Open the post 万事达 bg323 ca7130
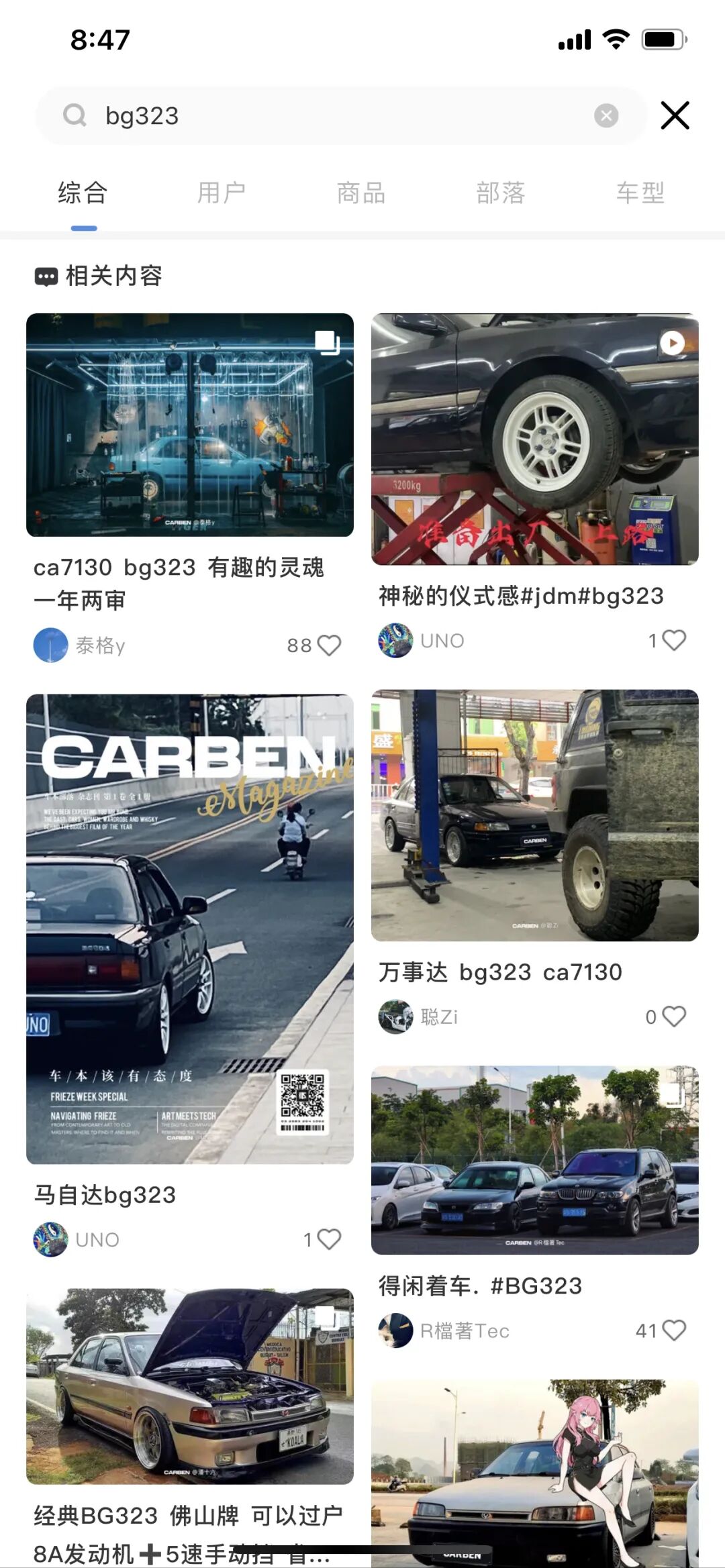This screenshot has height=1568, width=725. click(x=535, y=815)
